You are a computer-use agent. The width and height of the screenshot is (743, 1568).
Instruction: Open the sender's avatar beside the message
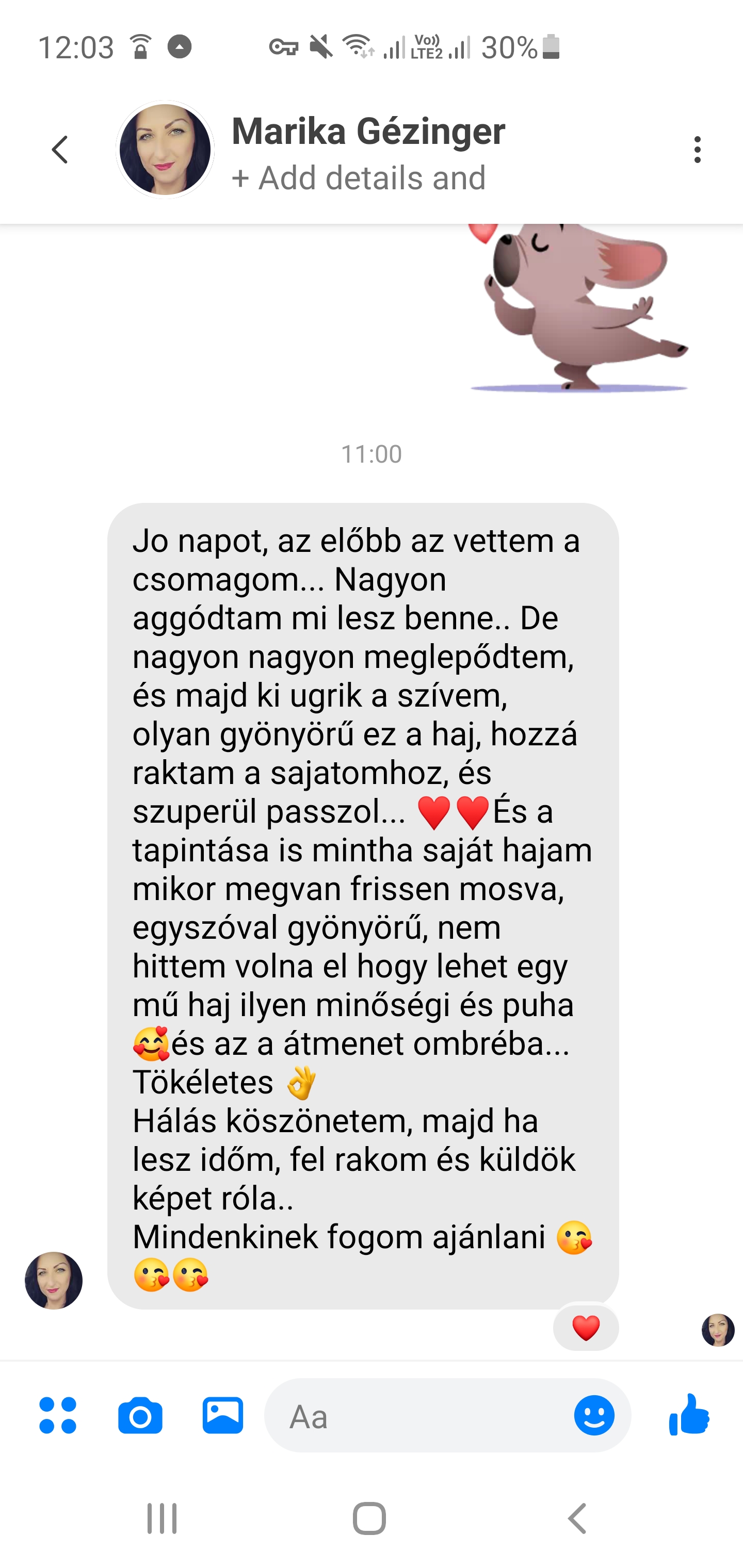pos(54,1280)
